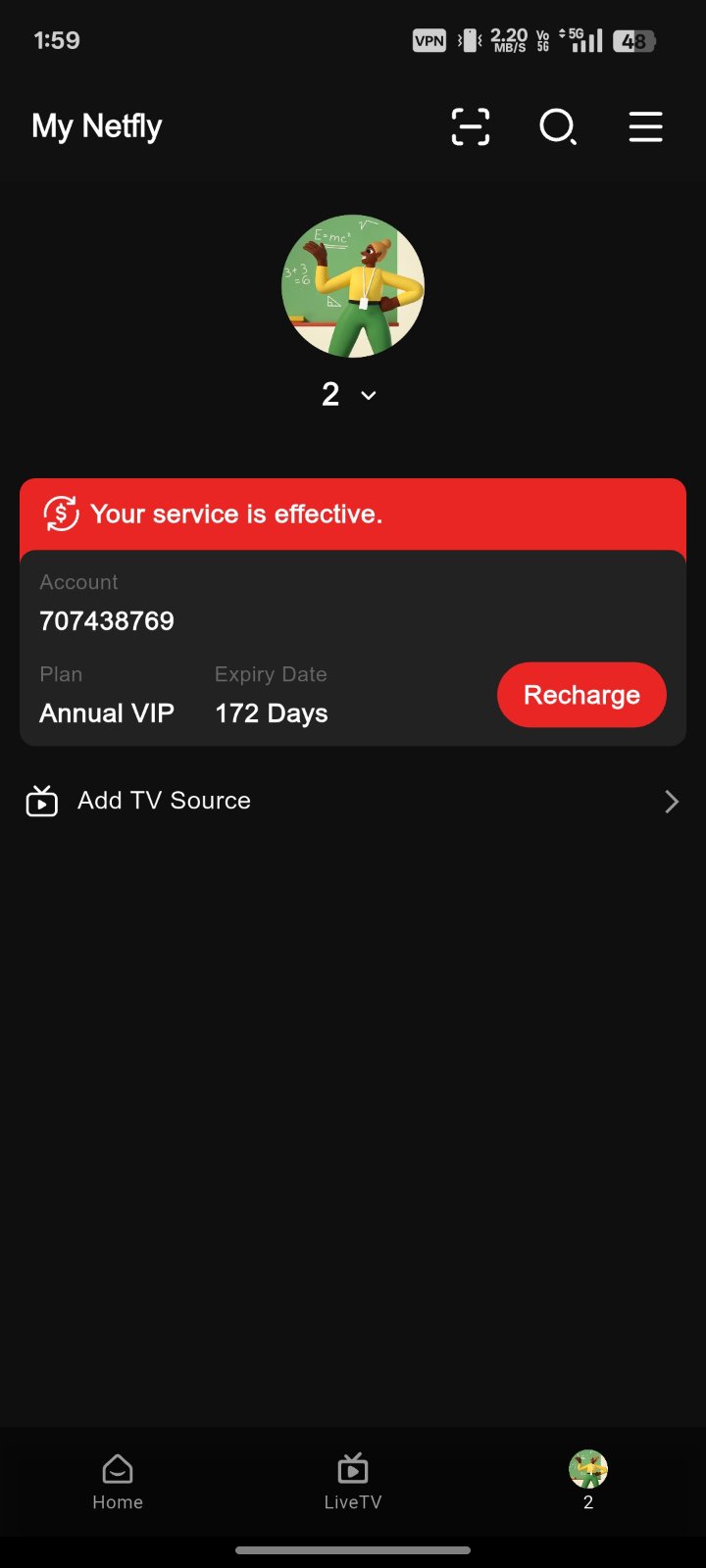Switch to the LiveTV tab
The image size is (706, 1568).
pos(353,1481)
